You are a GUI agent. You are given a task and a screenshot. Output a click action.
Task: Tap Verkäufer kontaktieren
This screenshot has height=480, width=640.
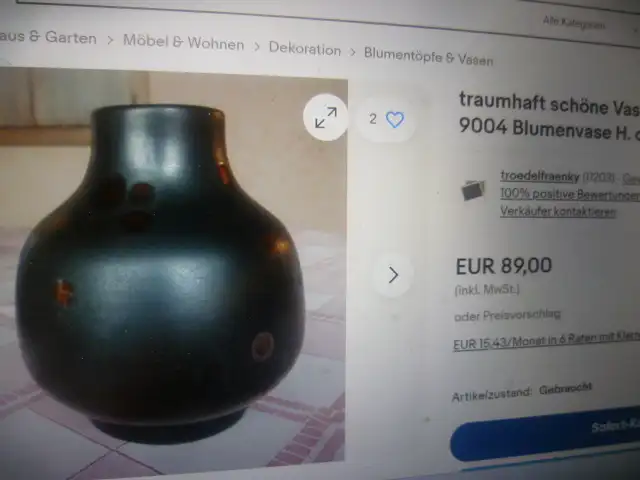(x=559, y=211)
